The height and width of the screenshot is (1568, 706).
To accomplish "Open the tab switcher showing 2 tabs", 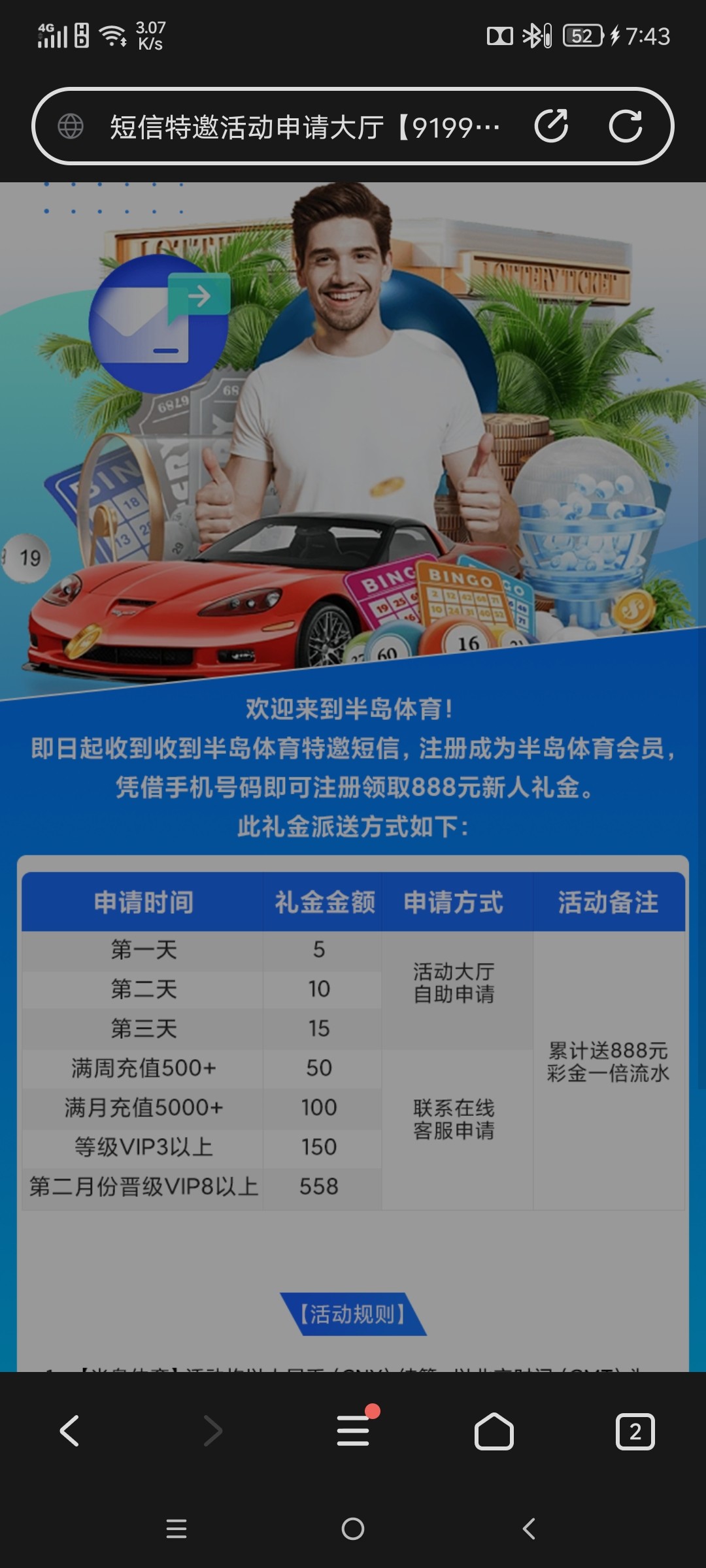I will point(635,1431).
